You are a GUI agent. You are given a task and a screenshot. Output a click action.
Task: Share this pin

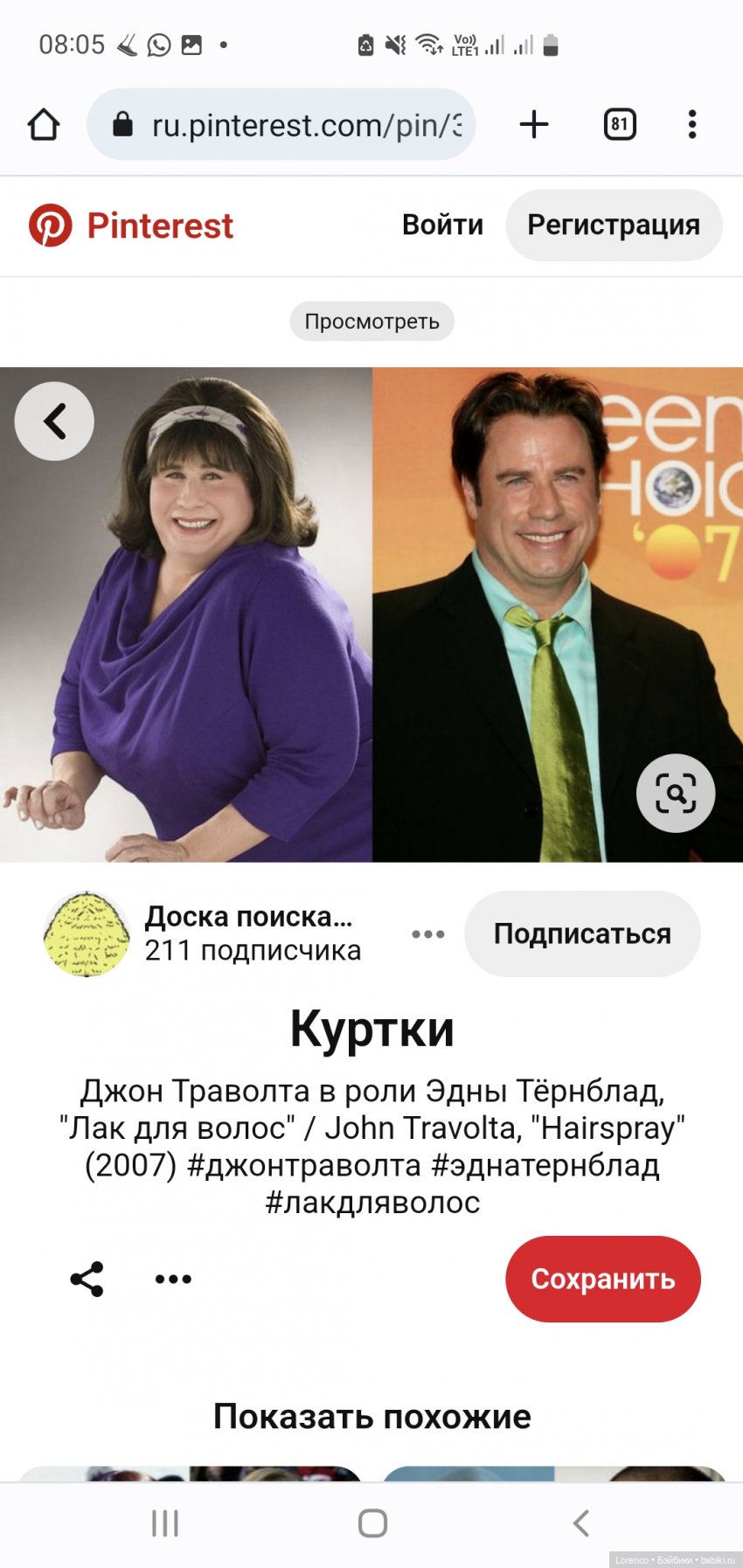pos(87,1279)
